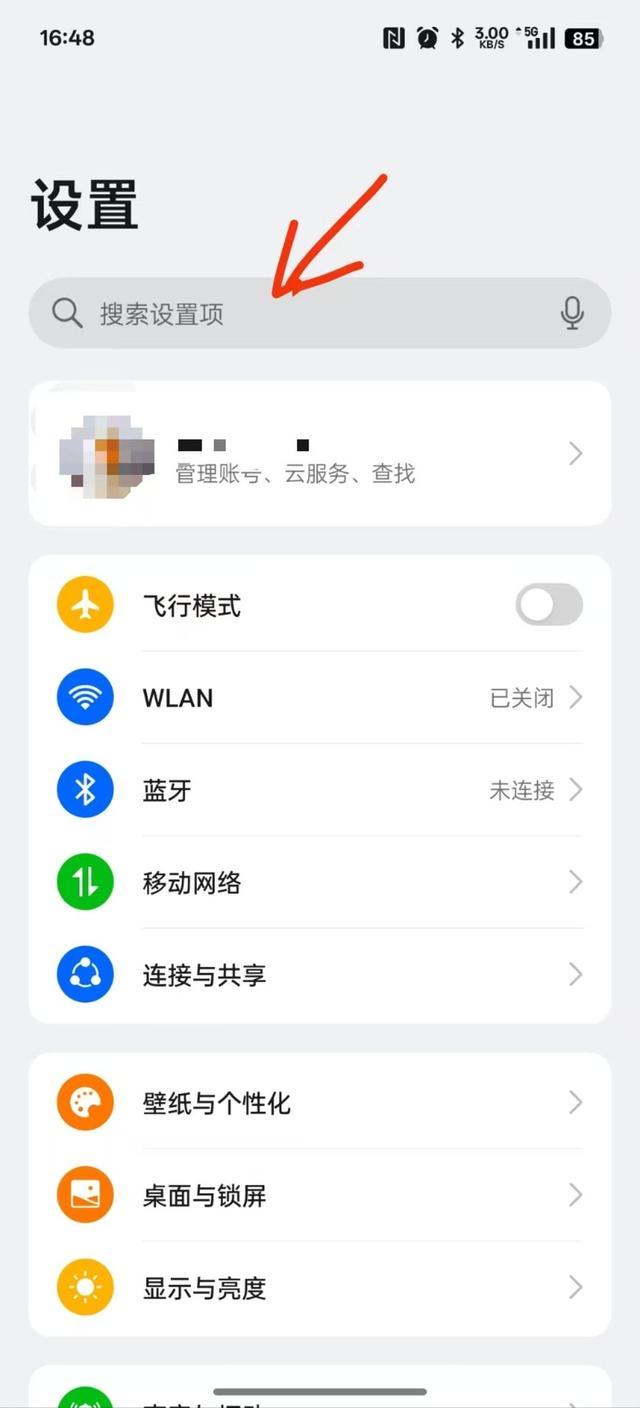Open 显示与亮度 settings
This screenshot has width=640, height=1408.
click(320, 1288)
